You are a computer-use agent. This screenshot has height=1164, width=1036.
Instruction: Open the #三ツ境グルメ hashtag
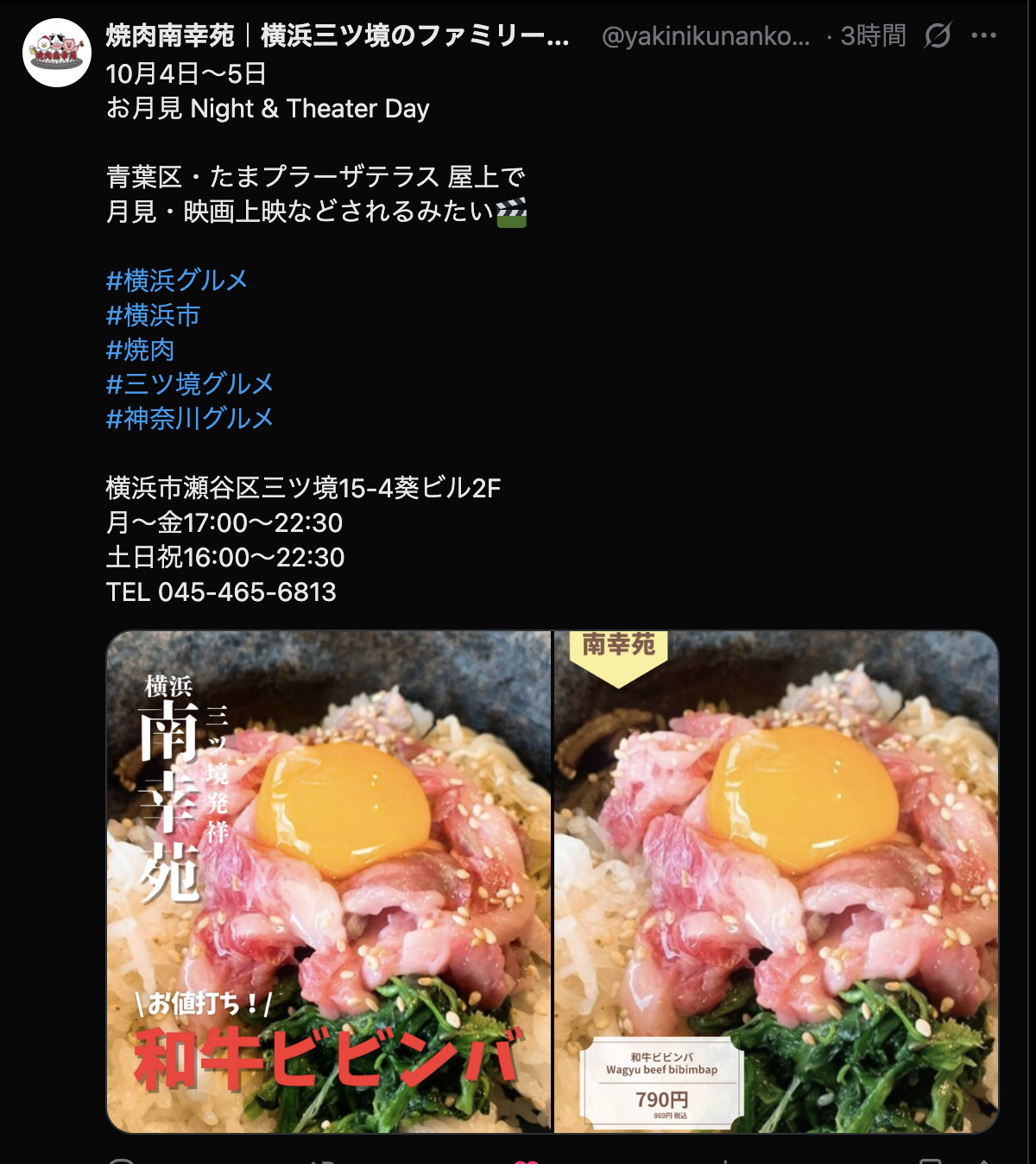coord(189,384)
